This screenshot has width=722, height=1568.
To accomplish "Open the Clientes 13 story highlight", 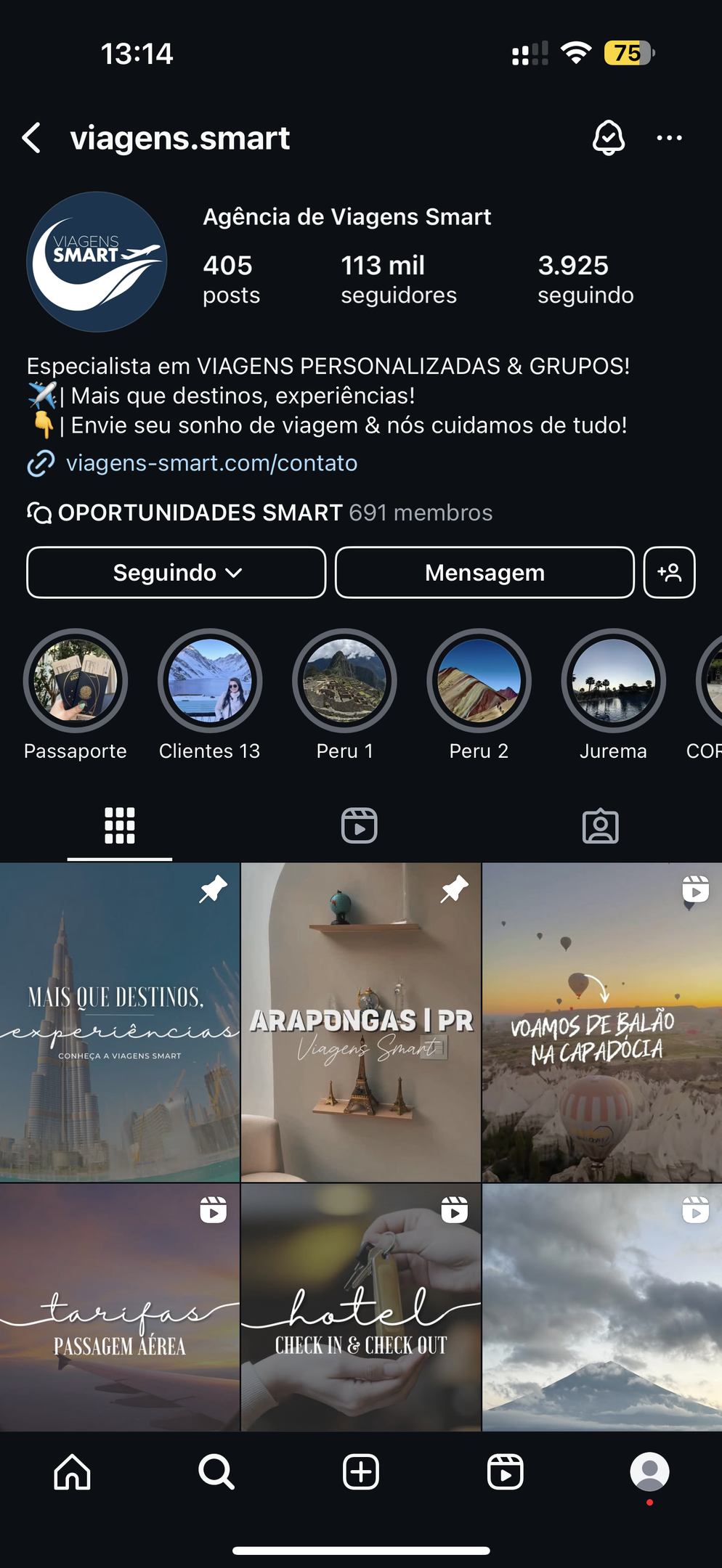I will click(210, 681).
